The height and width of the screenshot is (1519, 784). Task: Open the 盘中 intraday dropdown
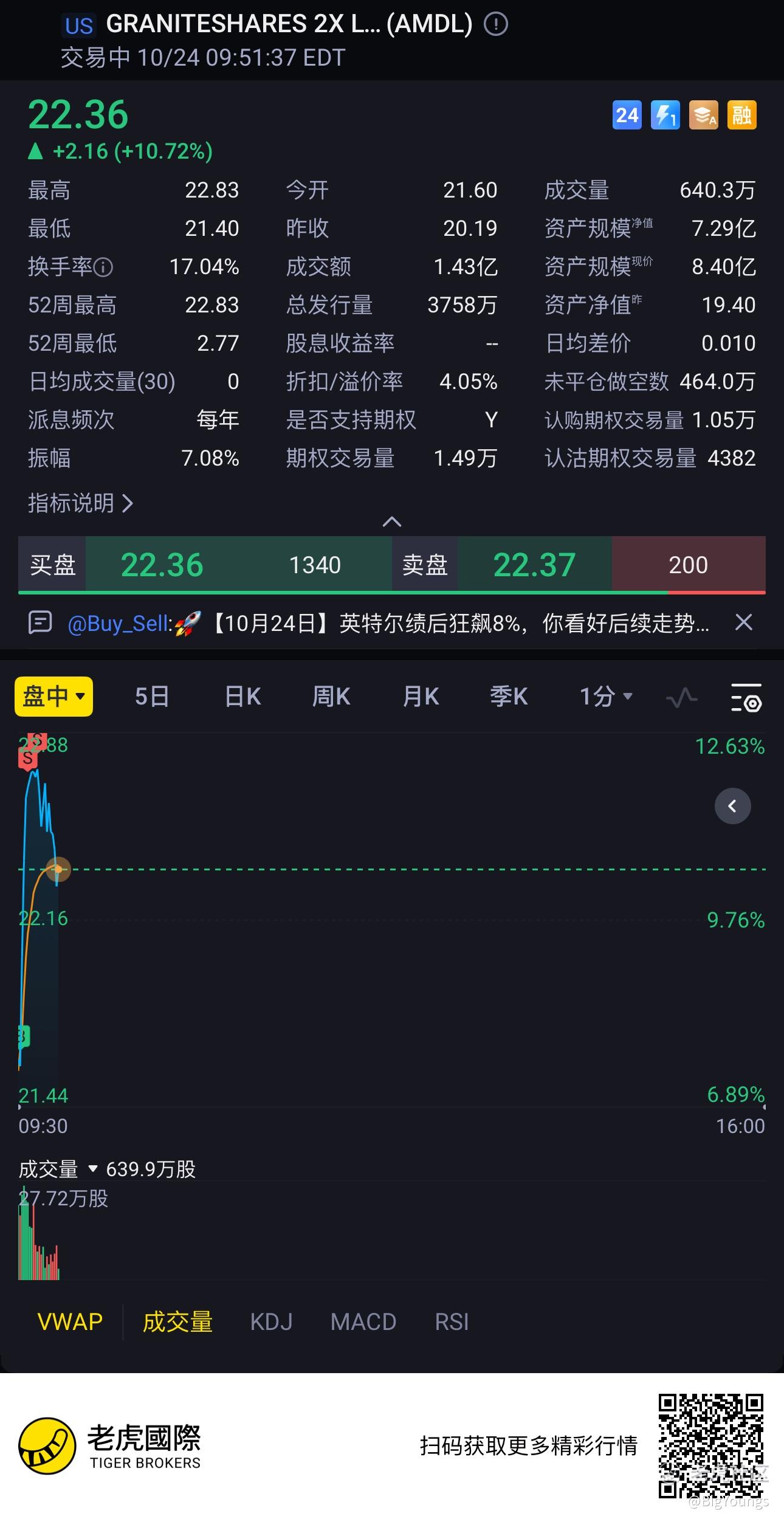pos(53,697)
